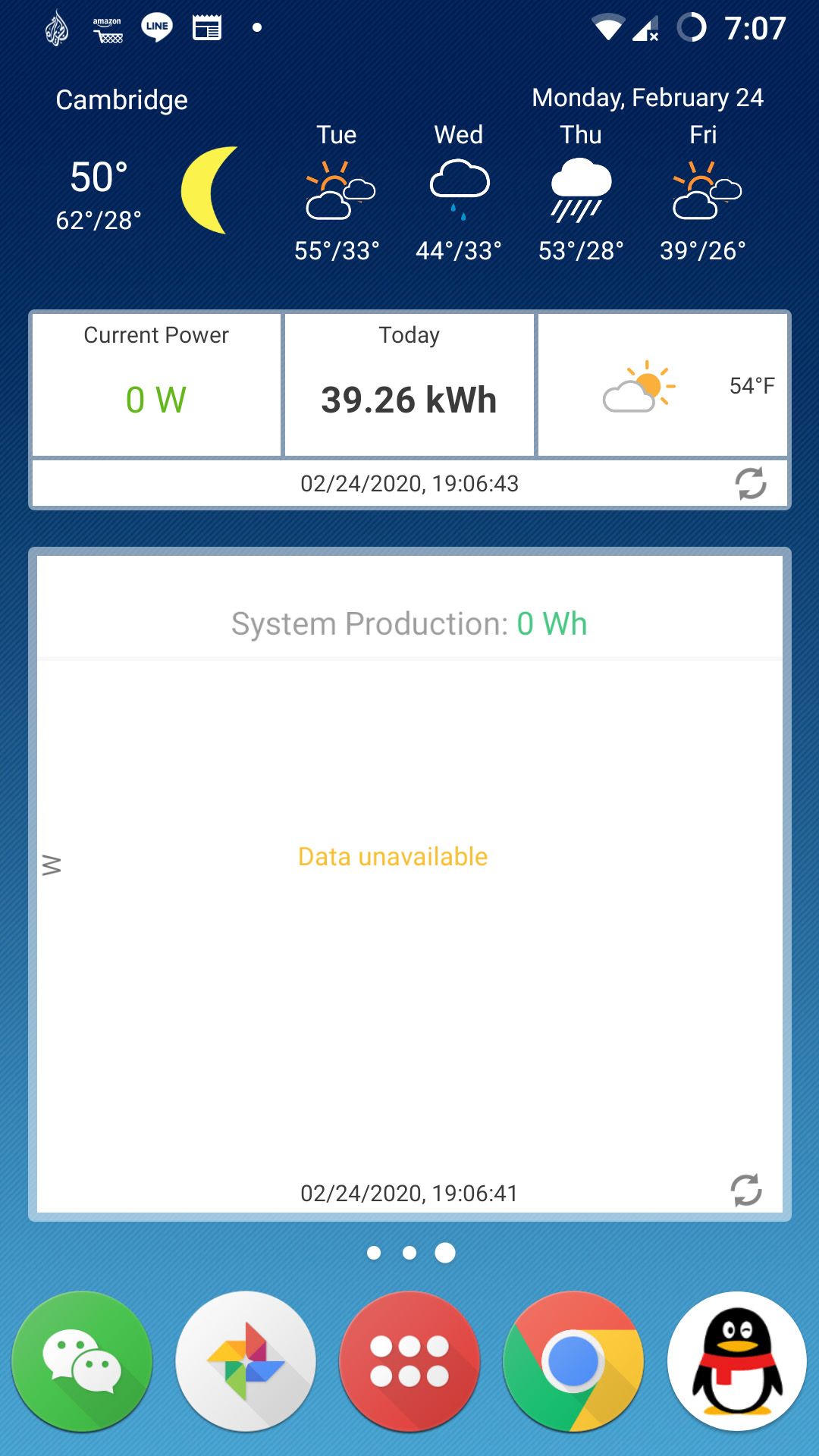Image resolution: width=819 pixels, height=1456 pixels.
Task: Open the app drawer
Action: pyautogui.click(x=409, y=1361)
